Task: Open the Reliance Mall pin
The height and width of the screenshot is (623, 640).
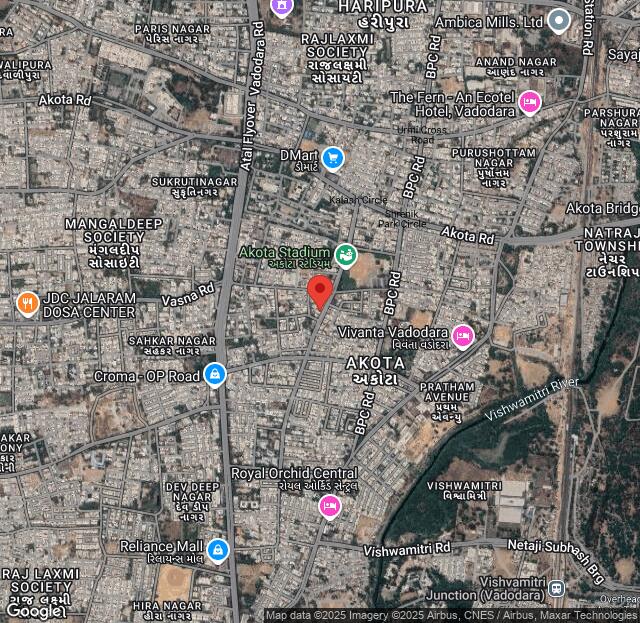Action: coord(217,549)
